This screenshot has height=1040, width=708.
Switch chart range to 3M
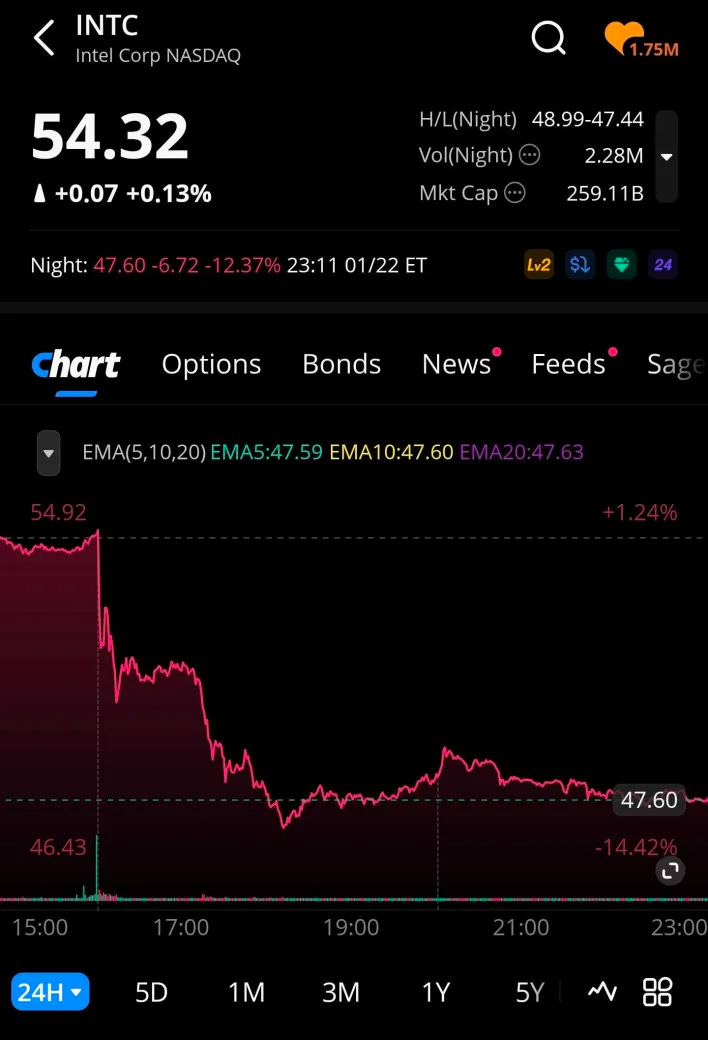click(340, 992)
